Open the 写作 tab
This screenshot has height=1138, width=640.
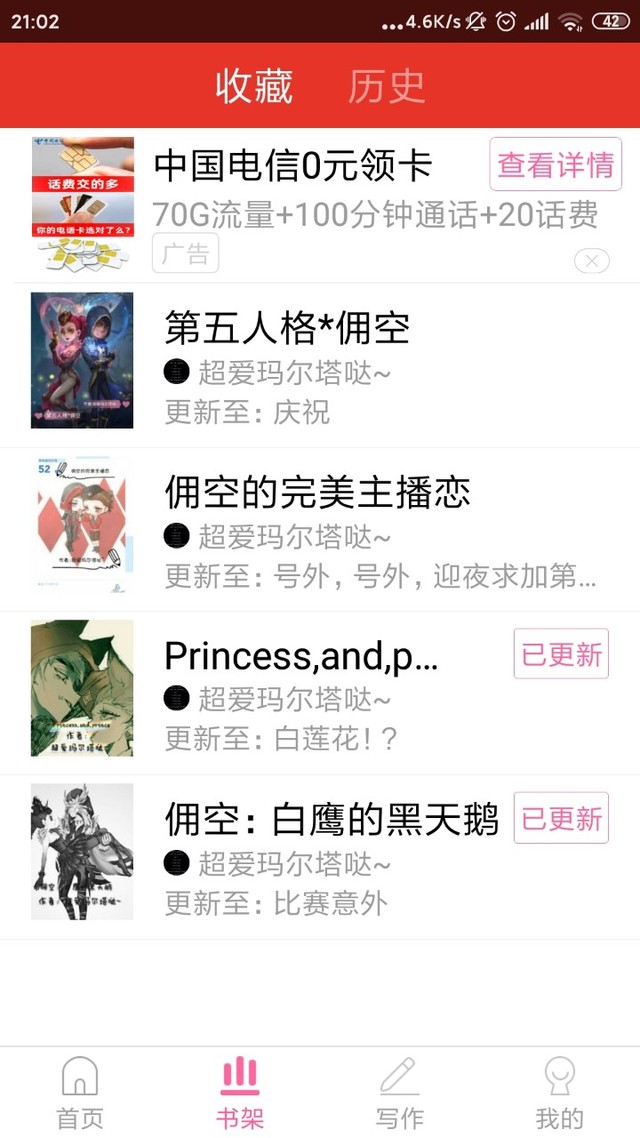(400, 1093)
